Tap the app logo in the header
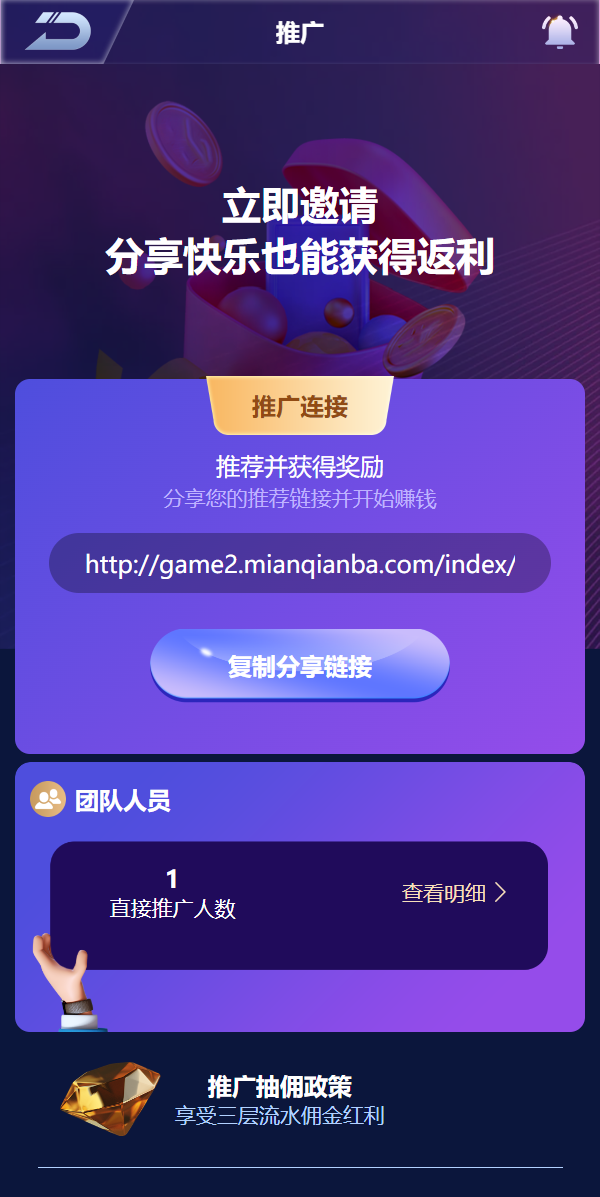Viewport: 600px width, 1197px height. coord(58,32)
